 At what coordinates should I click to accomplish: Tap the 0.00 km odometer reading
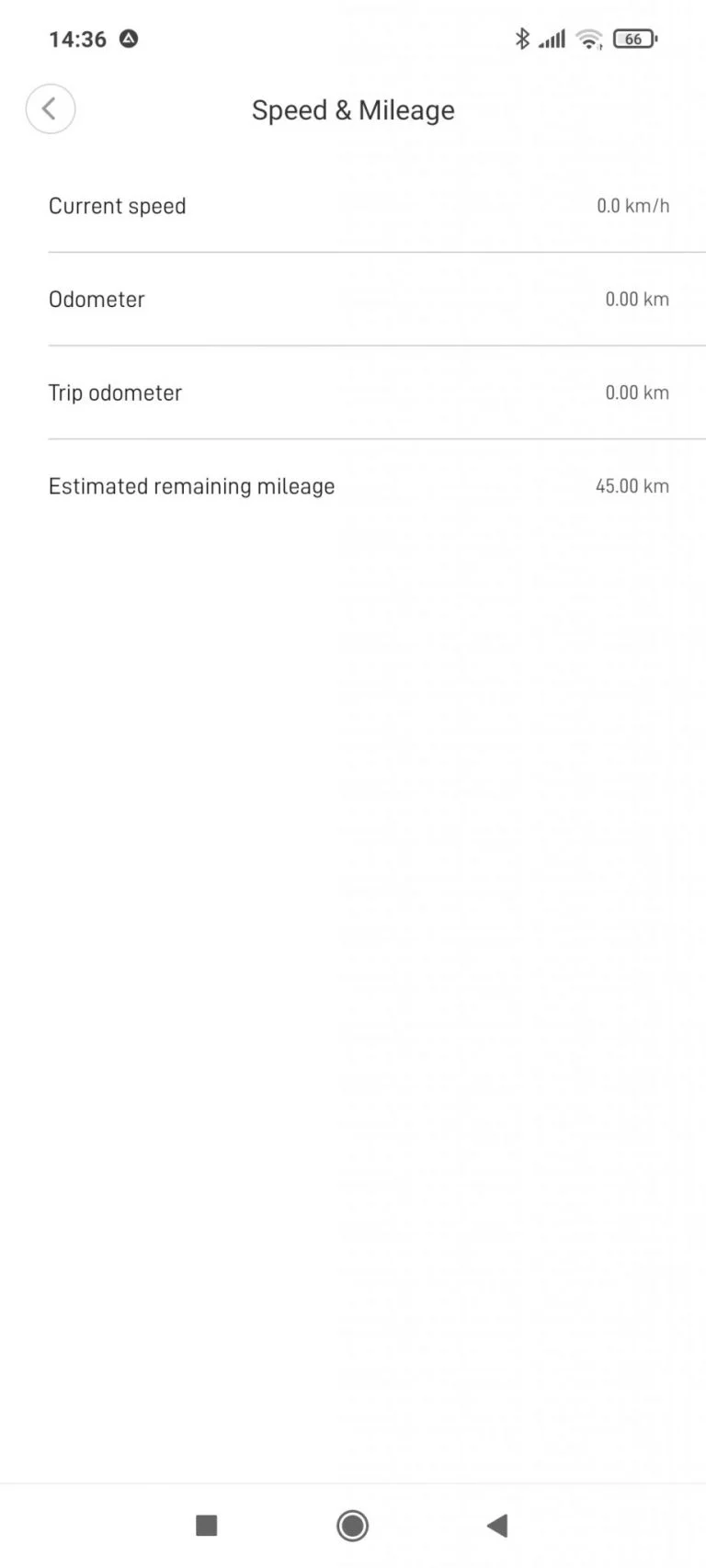pos(637,300)
